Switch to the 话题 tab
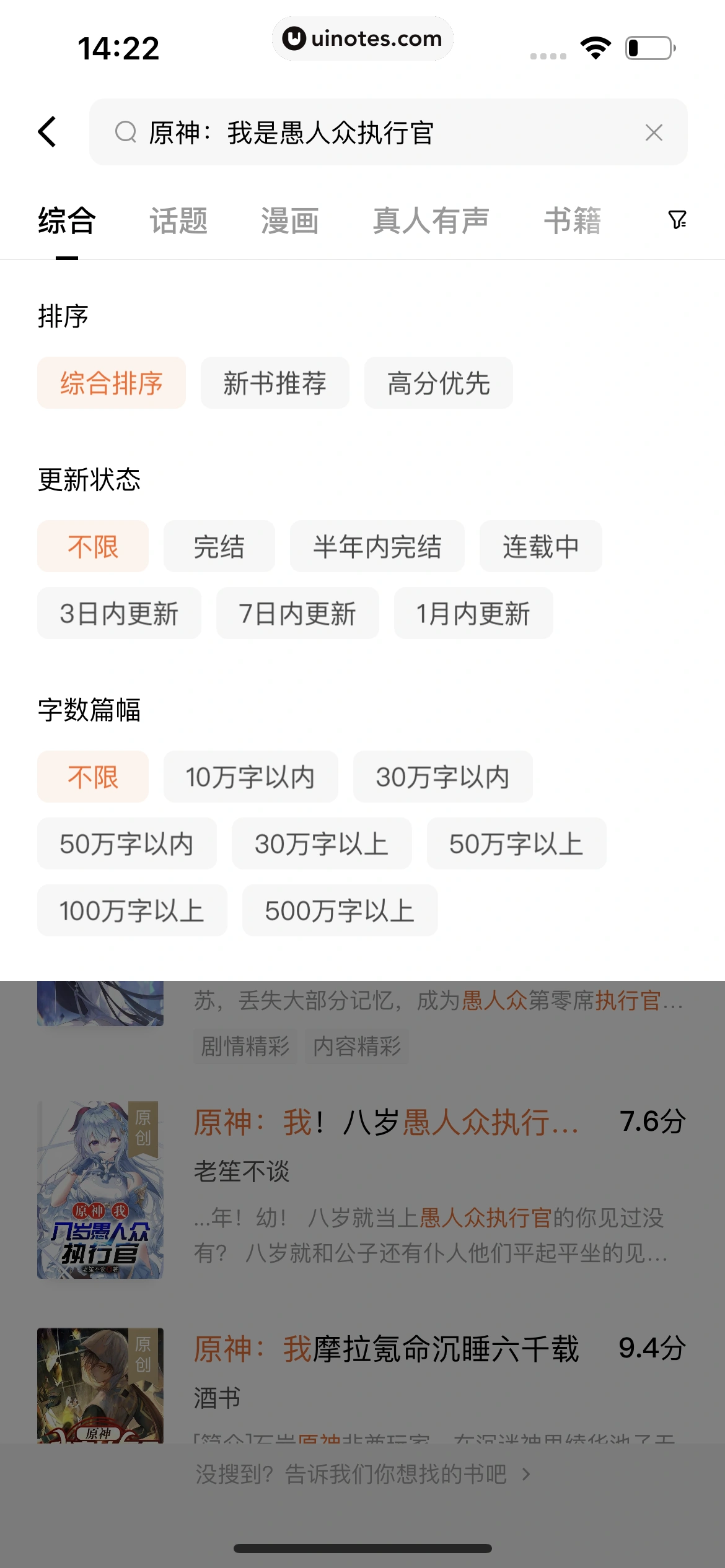Image resolution: width=725 pixels, height=1568 pixels. 178,221
